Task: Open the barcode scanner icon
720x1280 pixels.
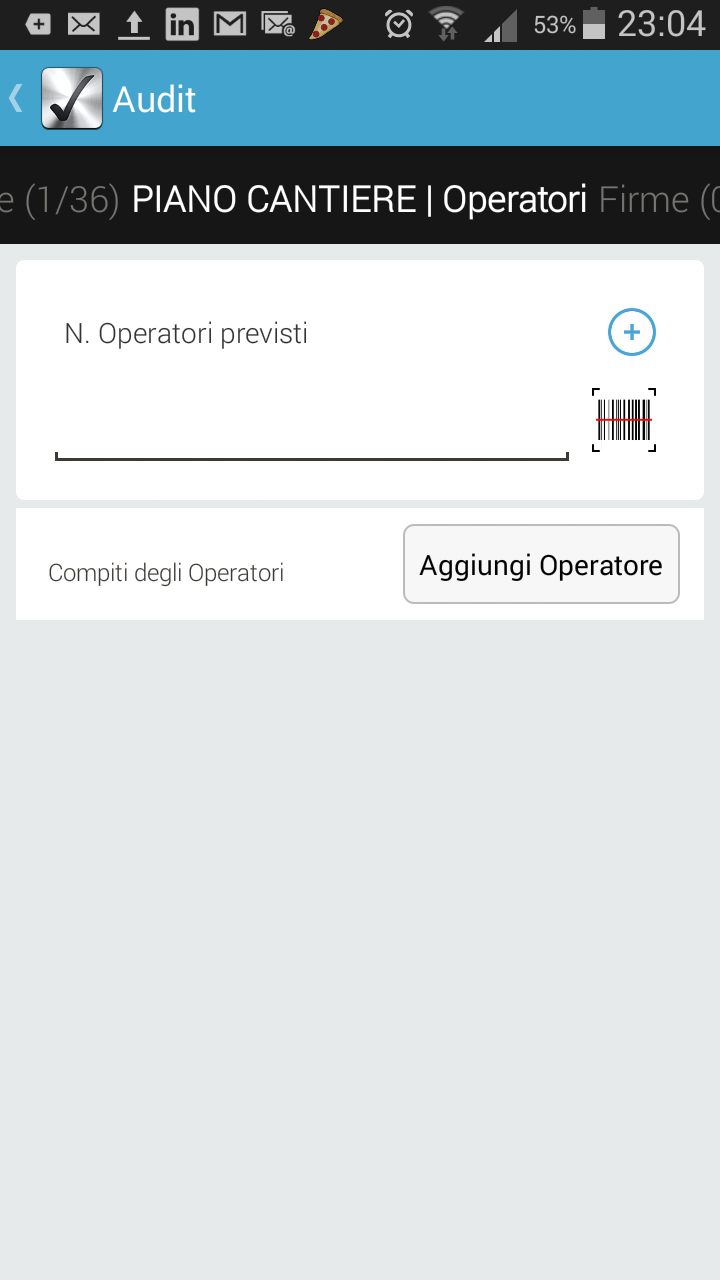Action: click(624, 420)
